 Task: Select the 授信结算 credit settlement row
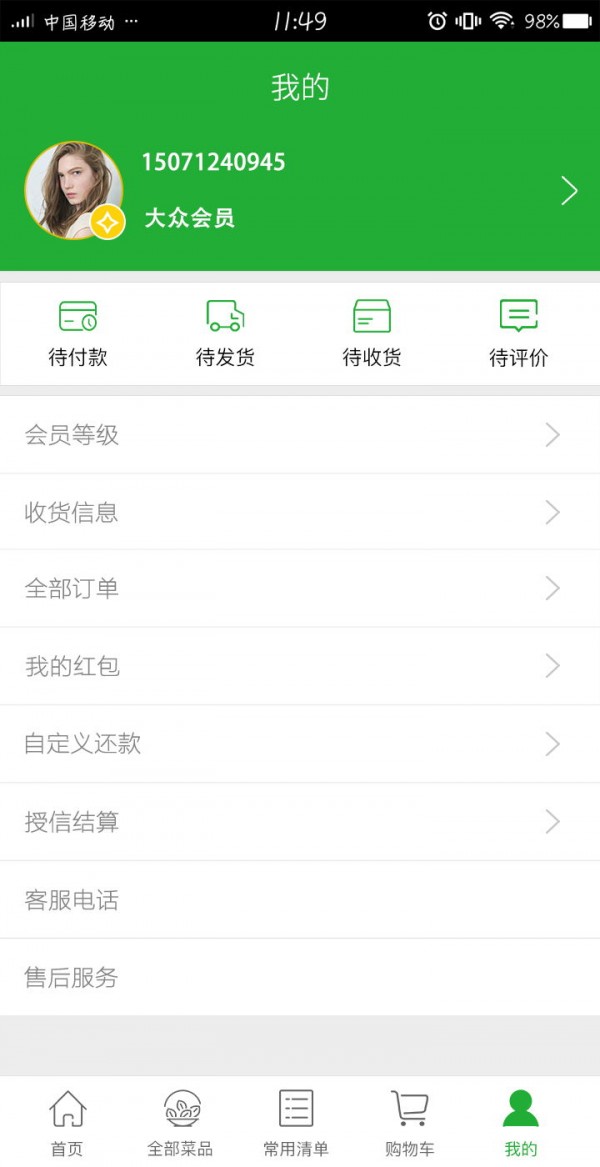tap(300, 822)
